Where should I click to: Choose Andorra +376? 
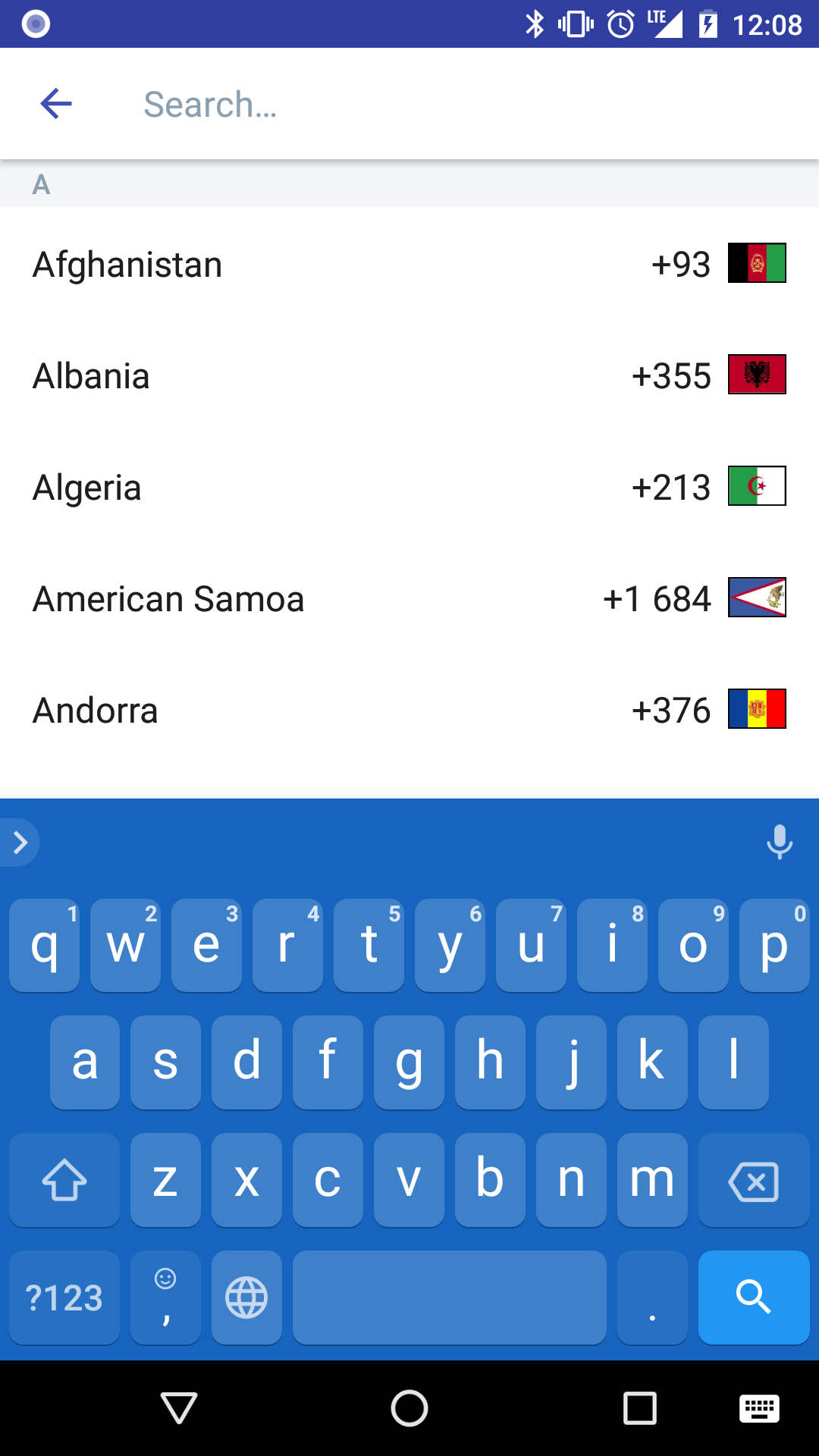(x=409, y=709)
